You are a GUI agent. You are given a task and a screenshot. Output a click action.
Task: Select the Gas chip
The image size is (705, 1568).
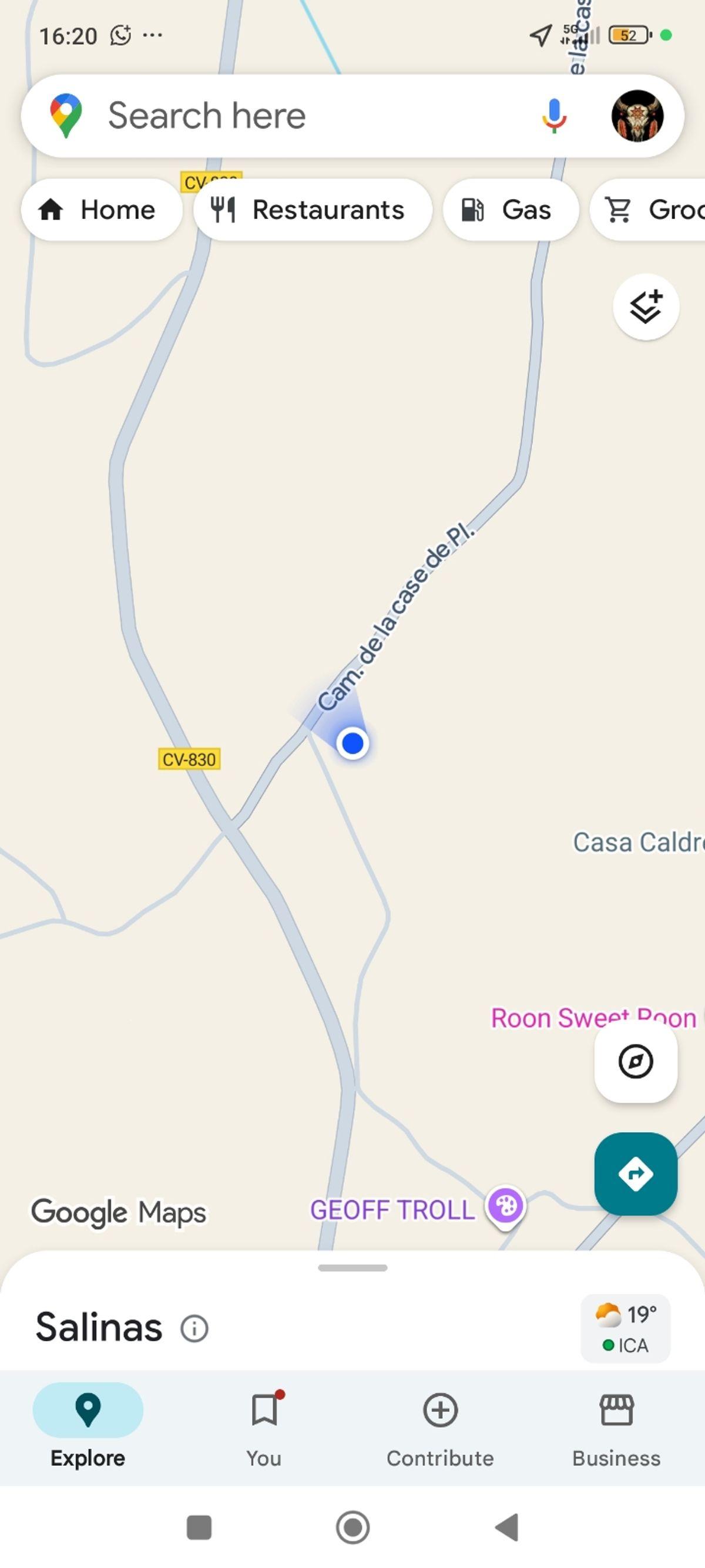click(510, 210)
